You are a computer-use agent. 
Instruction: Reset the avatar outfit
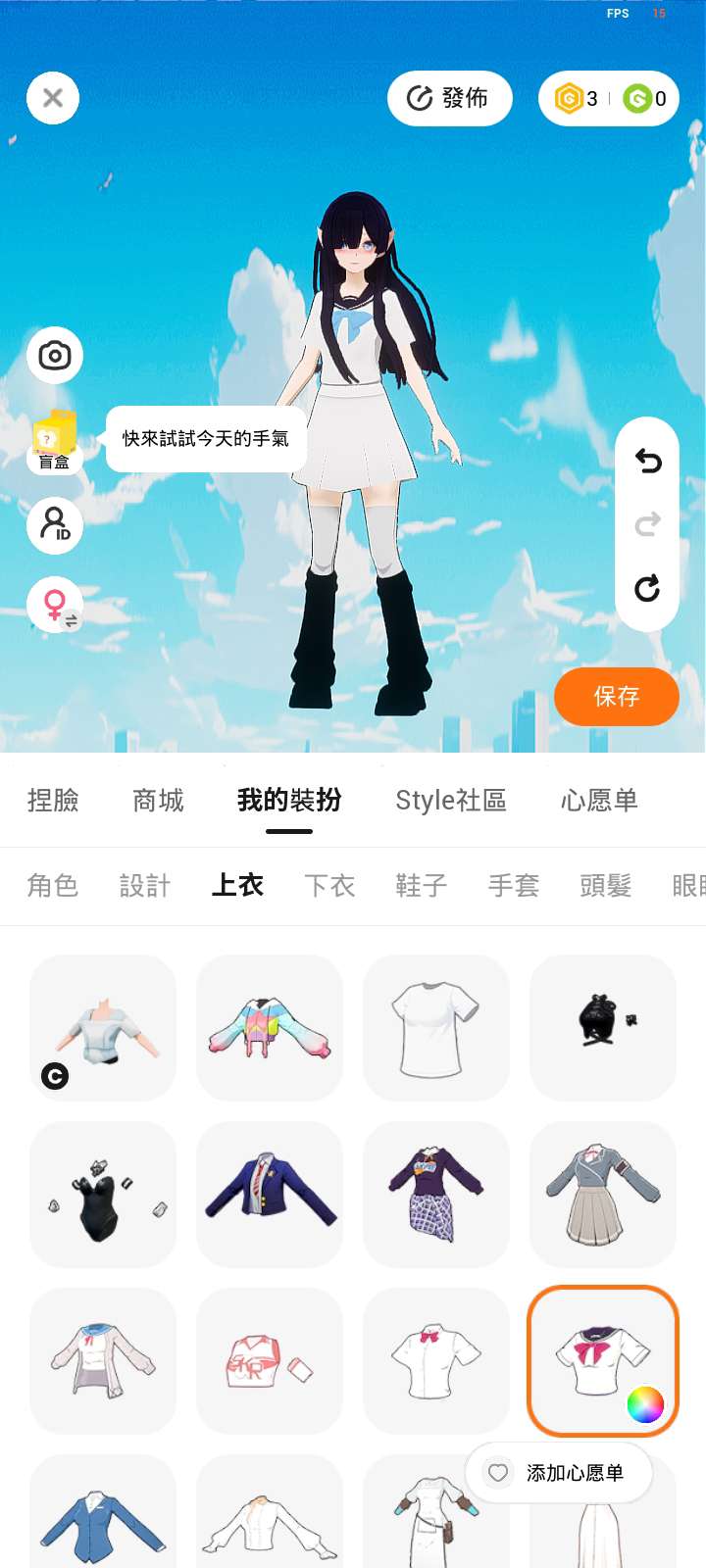[647, 588]
